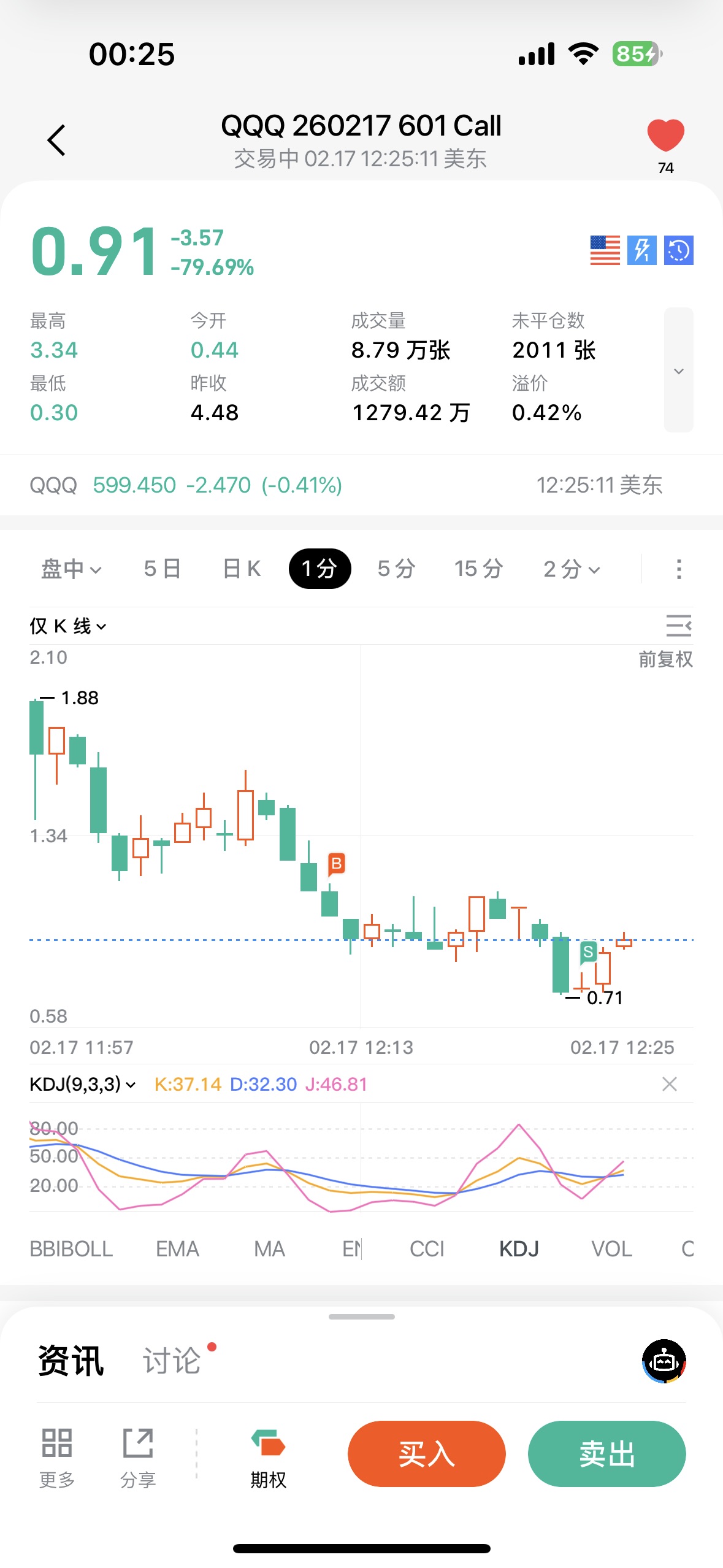Go back using the back arrow
Viewport: 723px width, 1568px height.
[x=56, y=140]
